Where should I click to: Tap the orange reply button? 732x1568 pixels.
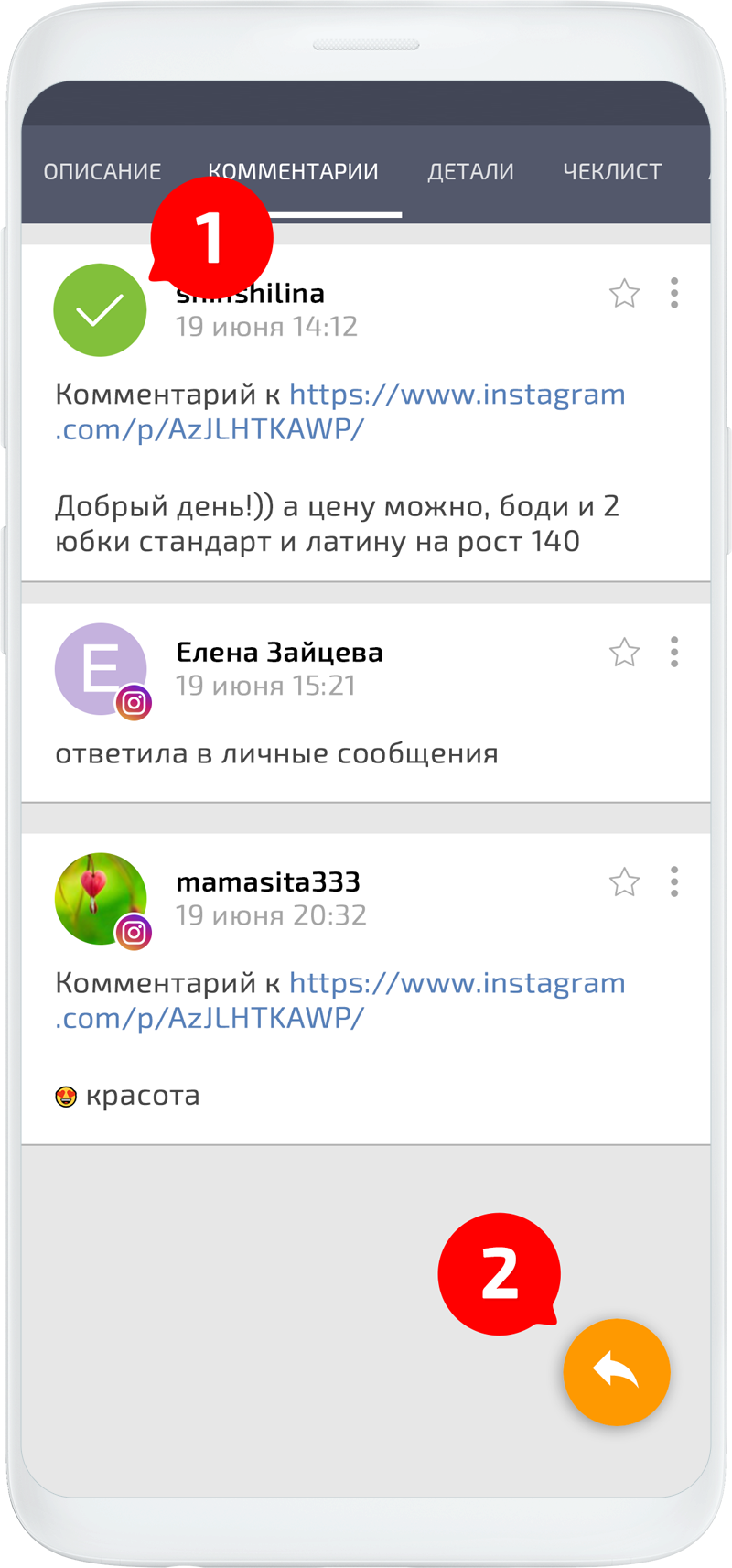click(x=617, y=1371)
